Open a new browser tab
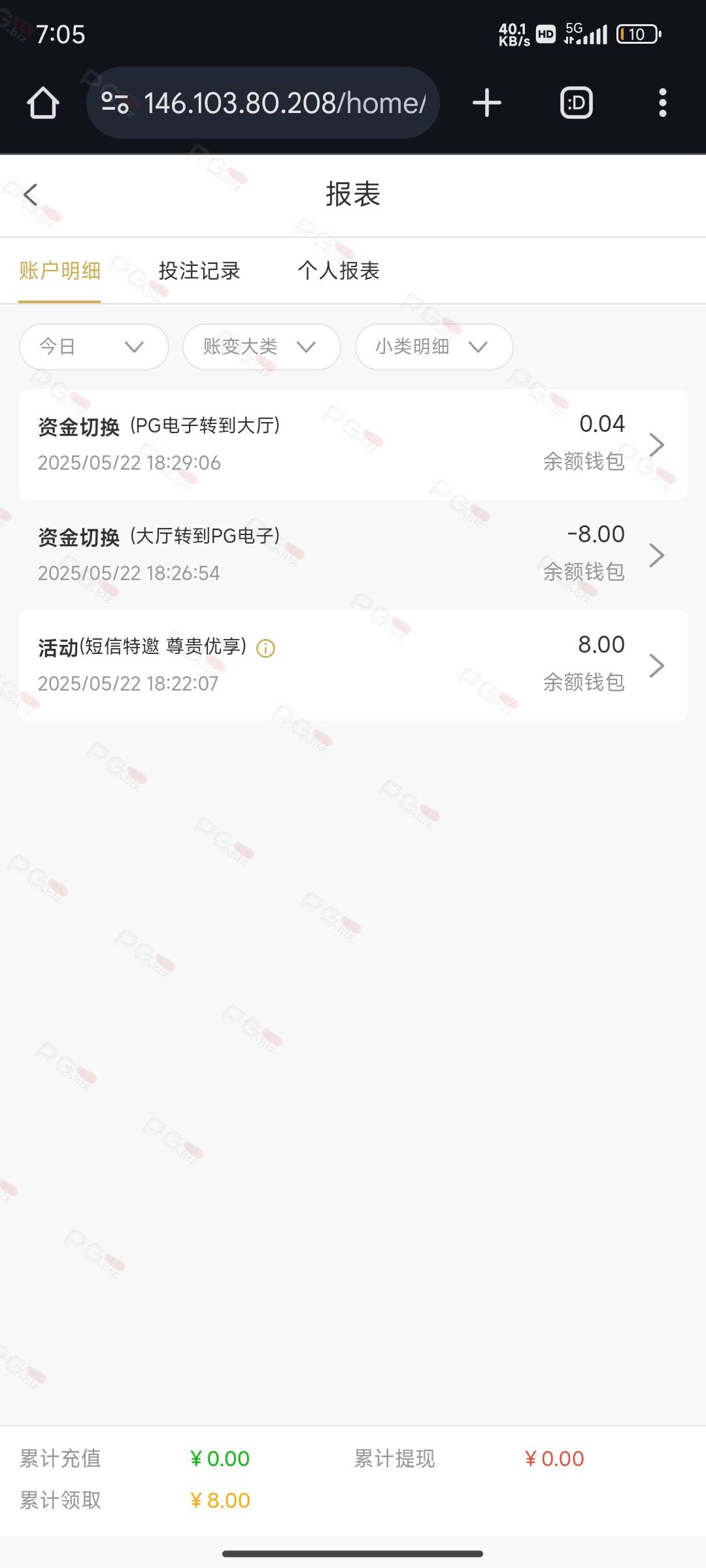The height and width of the screenshot is (1568, 706). pyautogui.click(x=487, y=103)
